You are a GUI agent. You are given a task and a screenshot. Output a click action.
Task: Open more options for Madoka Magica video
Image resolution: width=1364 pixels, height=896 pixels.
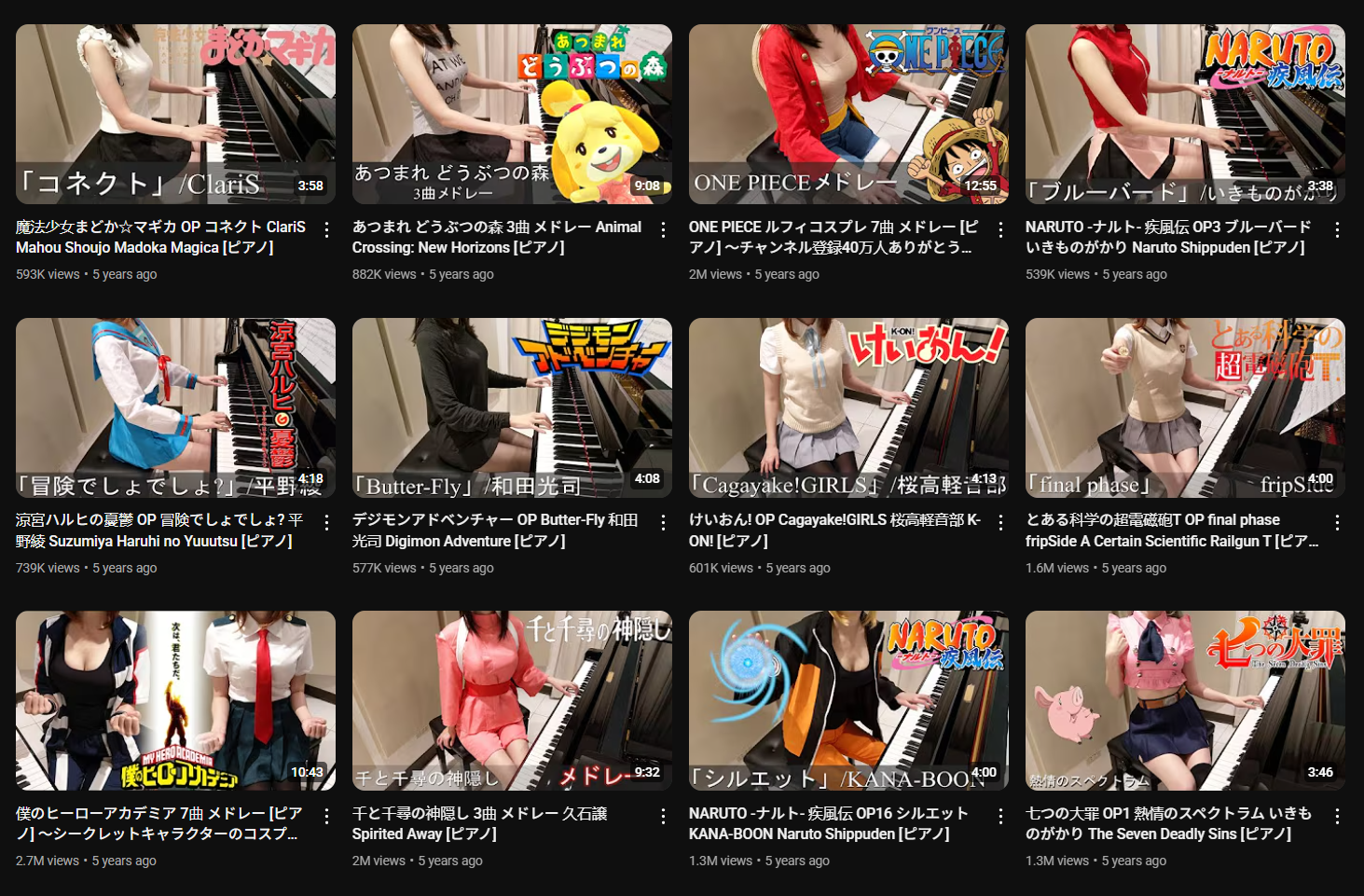(326, 229)
